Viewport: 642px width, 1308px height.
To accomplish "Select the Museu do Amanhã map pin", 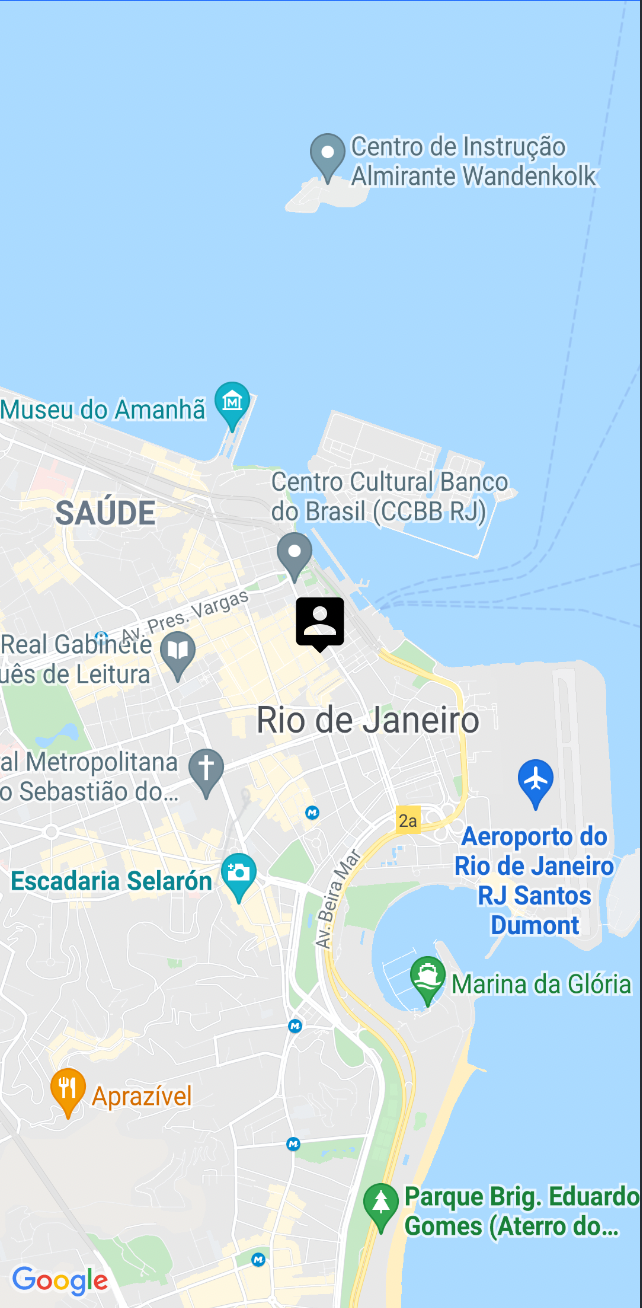I will [232, 406].
